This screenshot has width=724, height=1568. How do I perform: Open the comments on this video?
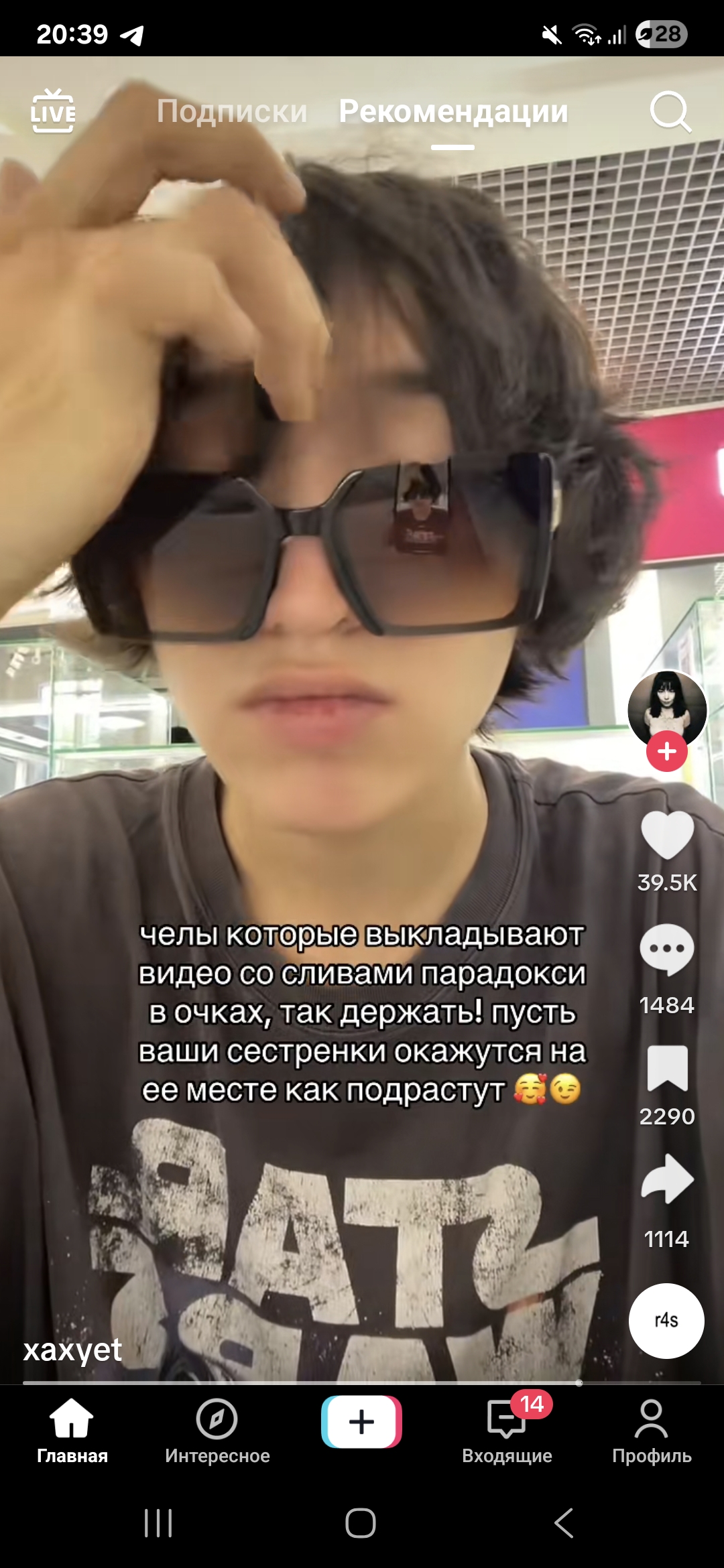[x=666, y=950]
